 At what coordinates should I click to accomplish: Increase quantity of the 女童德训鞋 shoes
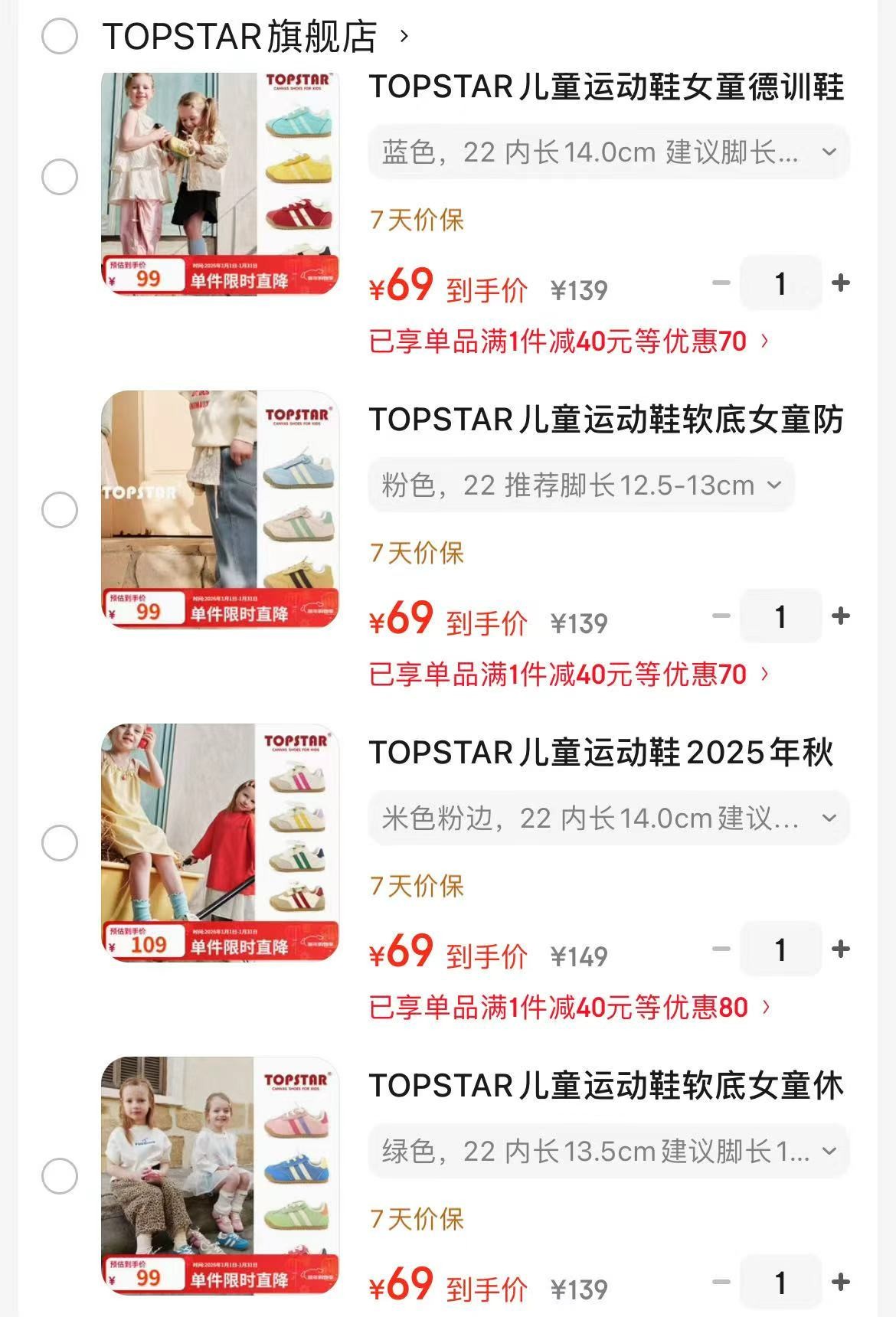tap(841, 283)
